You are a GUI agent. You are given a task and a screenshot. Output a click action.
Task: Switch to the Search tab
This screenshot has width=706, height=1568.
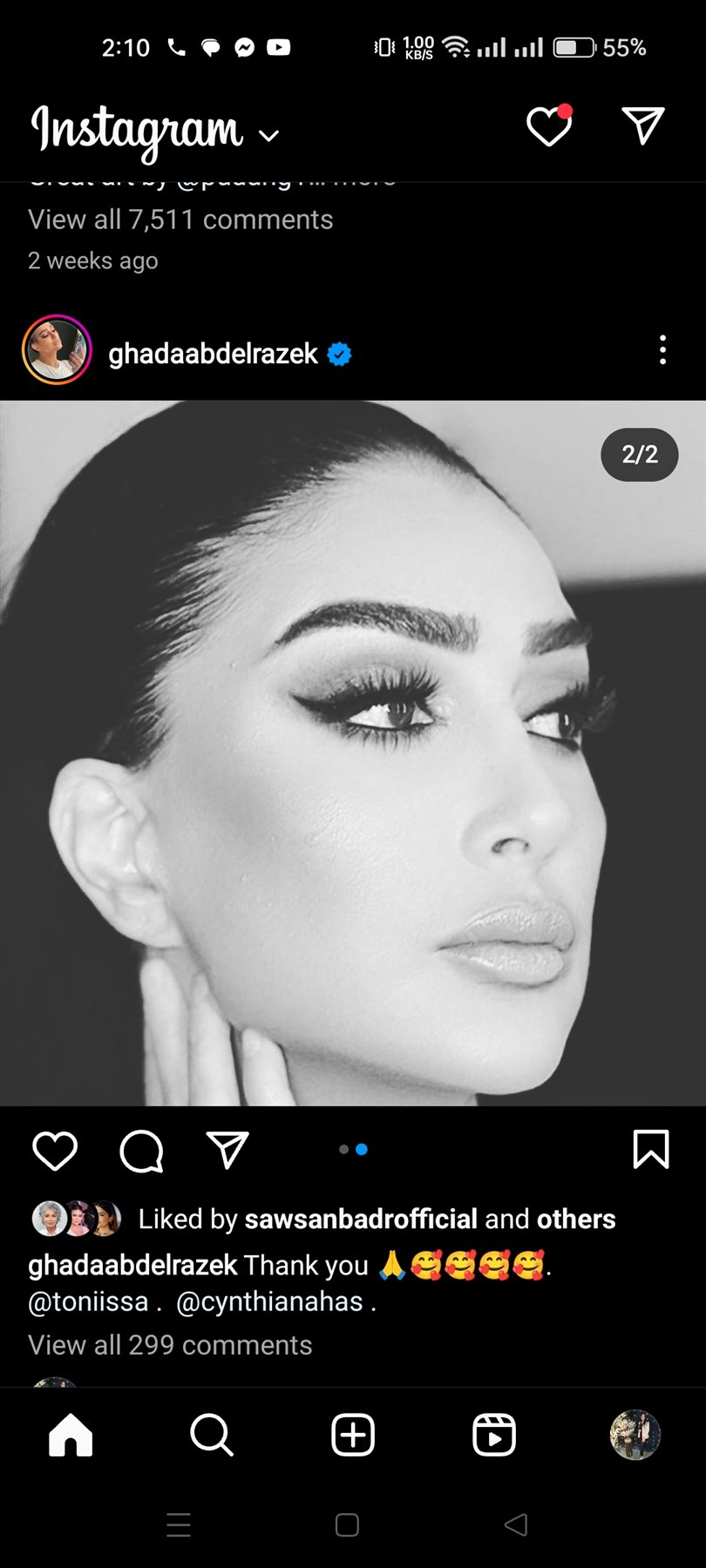[x=212, y=1435]
